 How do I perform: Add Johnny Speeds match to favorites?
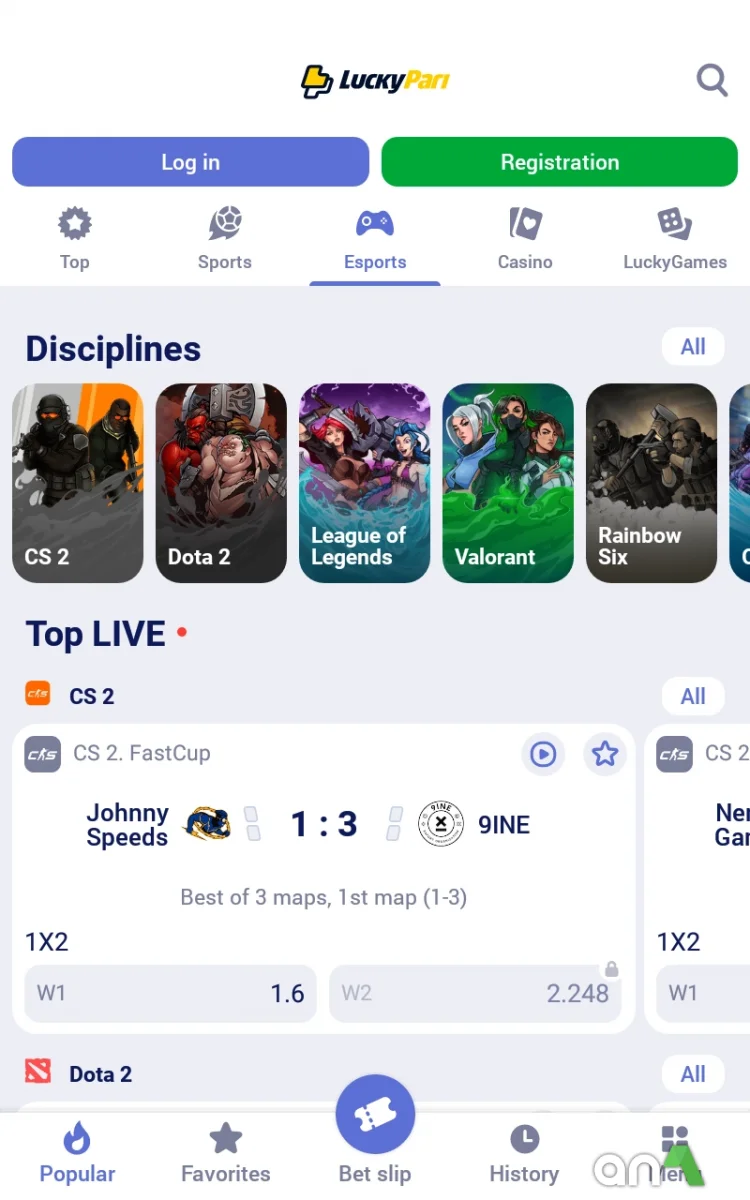pos(605,754)
